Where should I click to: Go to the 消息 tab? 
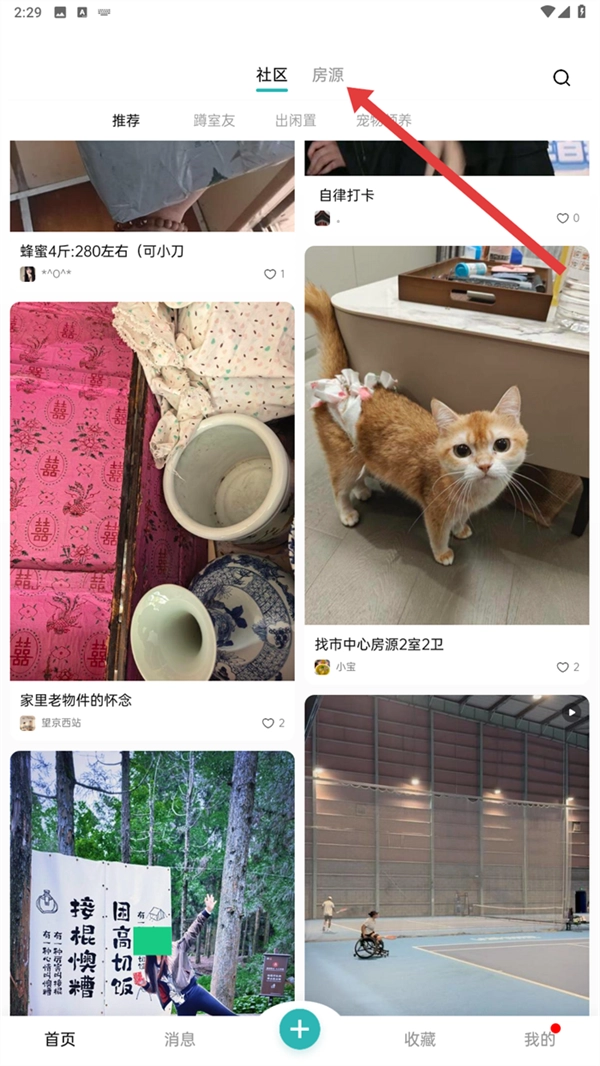(x=180, y=1039)
